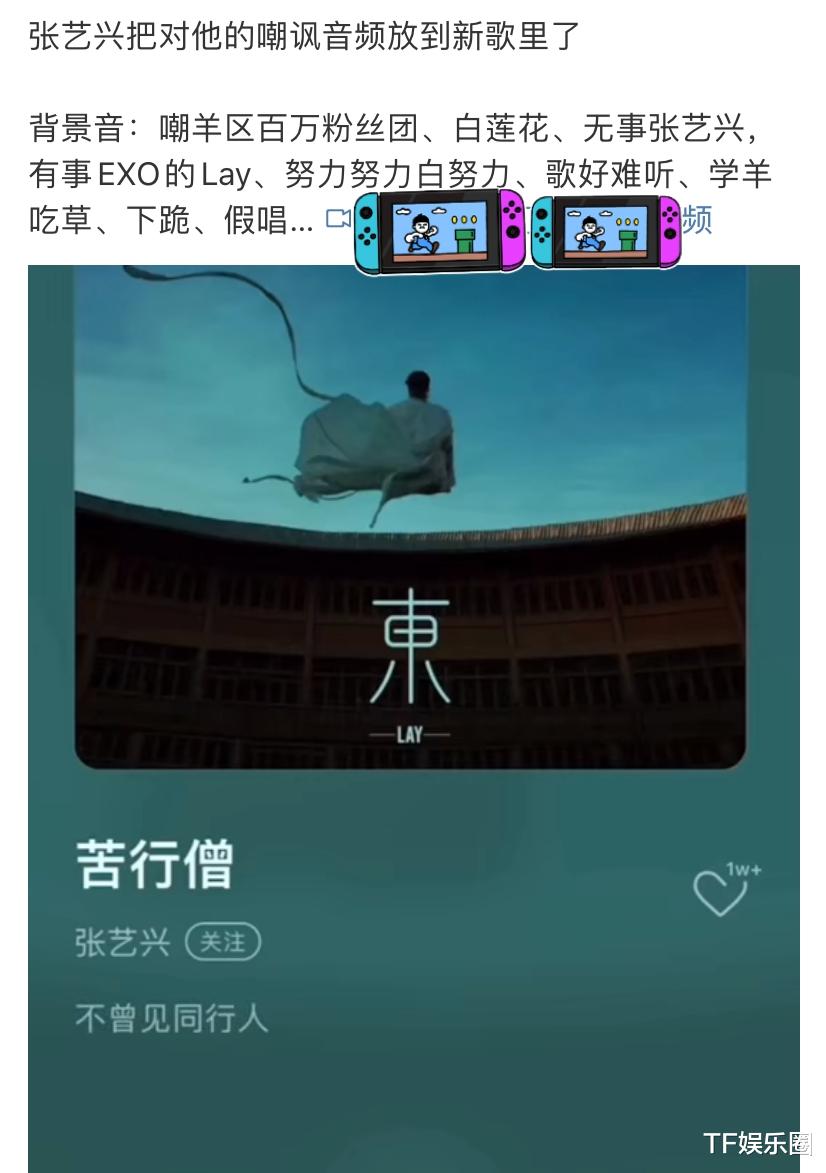Screen dimensions: 826x1173
Task: Click the lyric line 不曾见同行人
Action: 173,1017
